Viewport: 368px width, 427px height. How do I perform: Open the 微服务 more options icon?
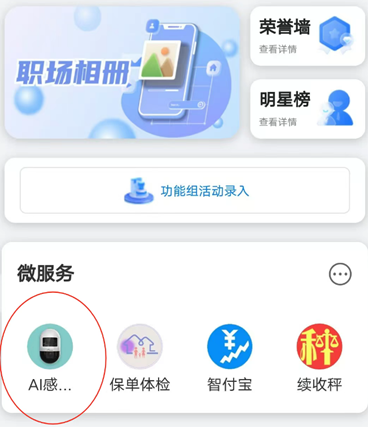click(340, 274)
